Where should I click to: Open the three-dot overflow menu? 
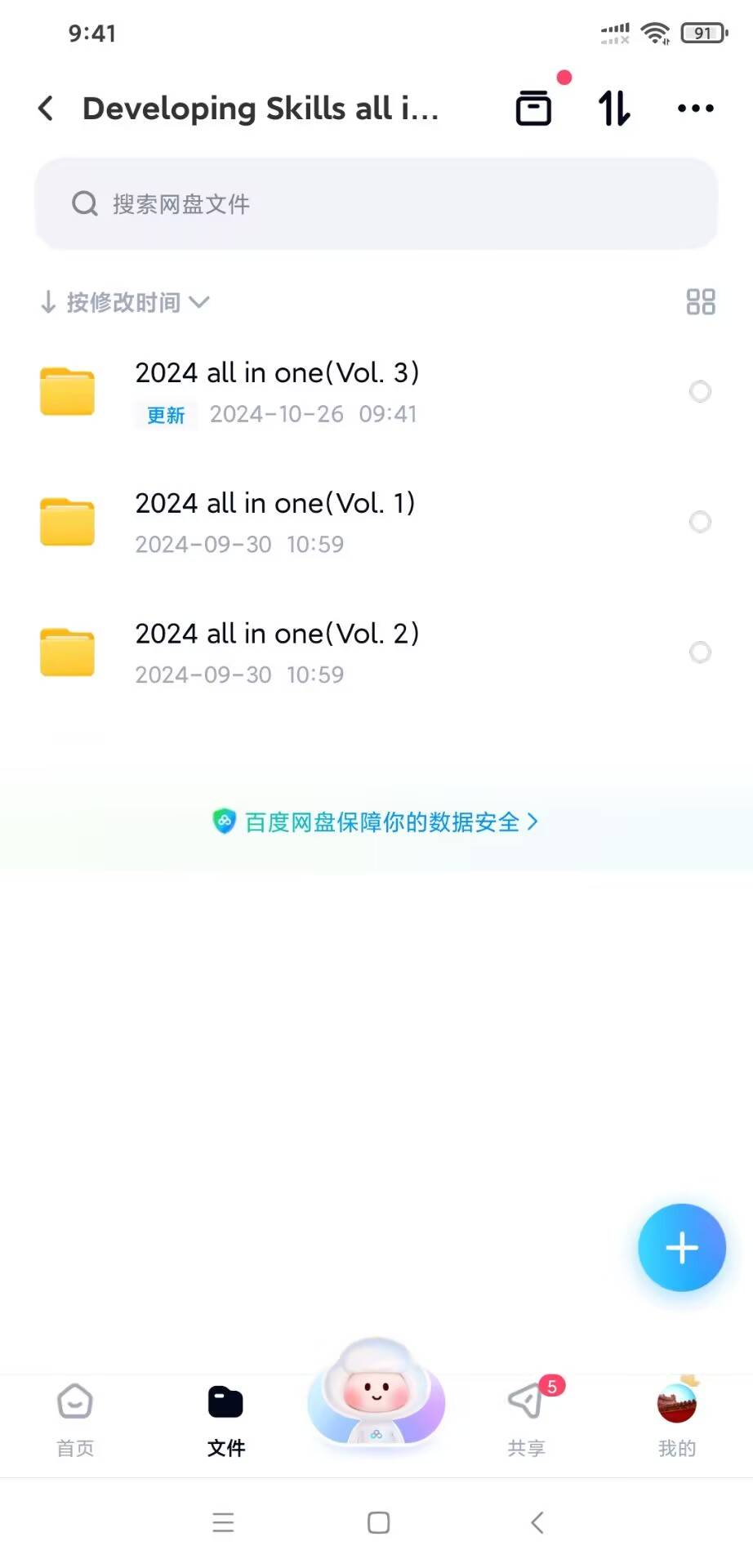[x=696, y=108]
